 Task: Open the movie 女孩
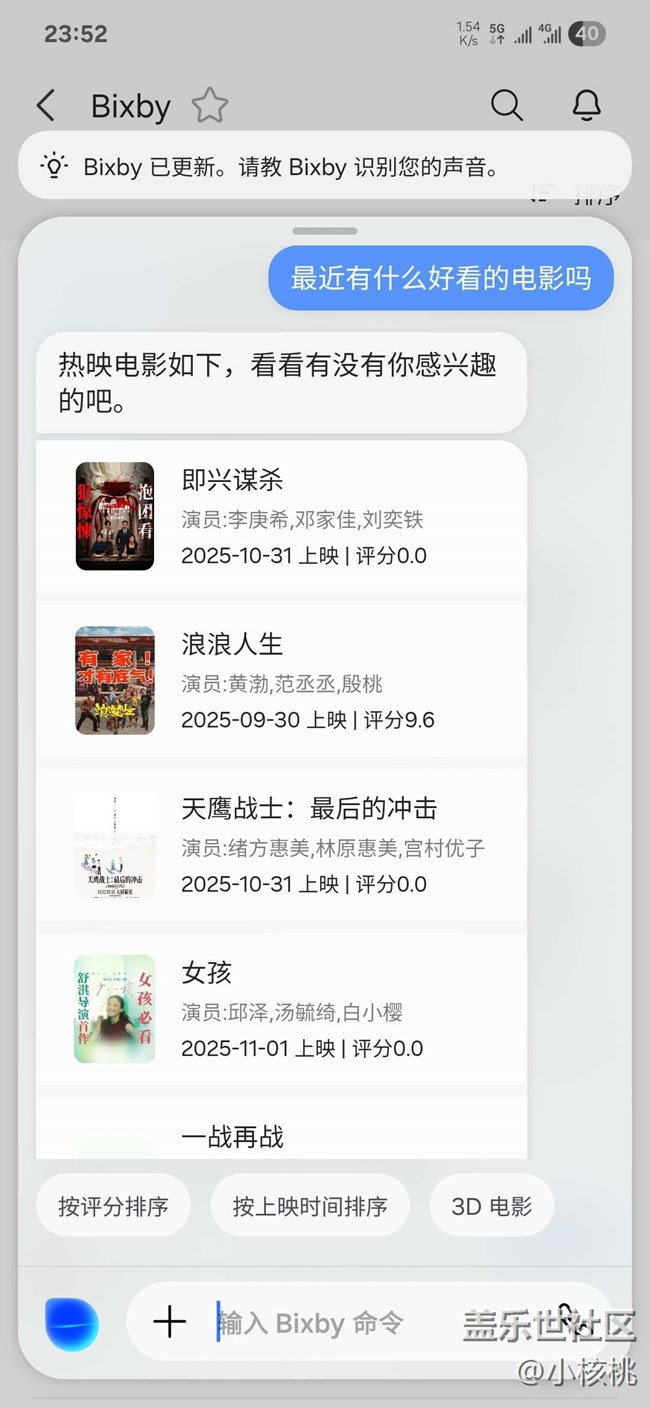[281, 1008]
